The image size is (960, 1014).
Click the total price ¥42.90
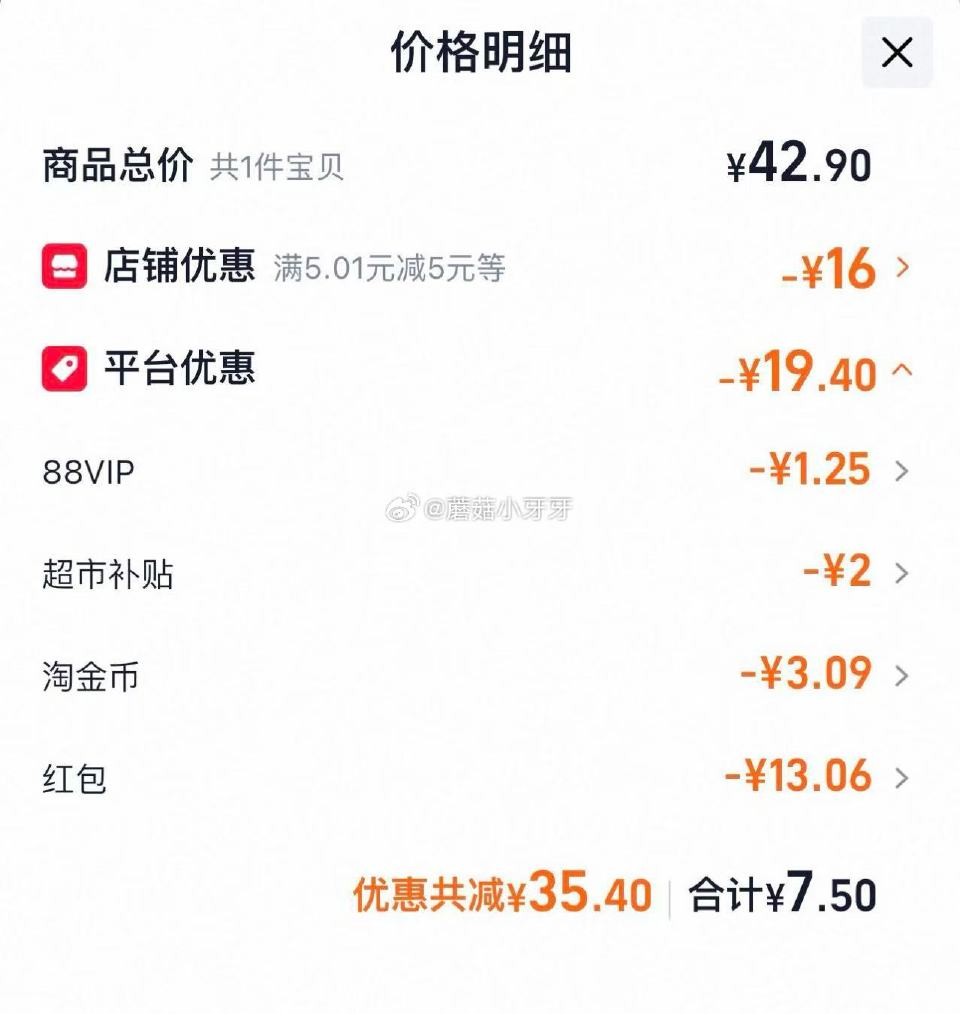797,162
